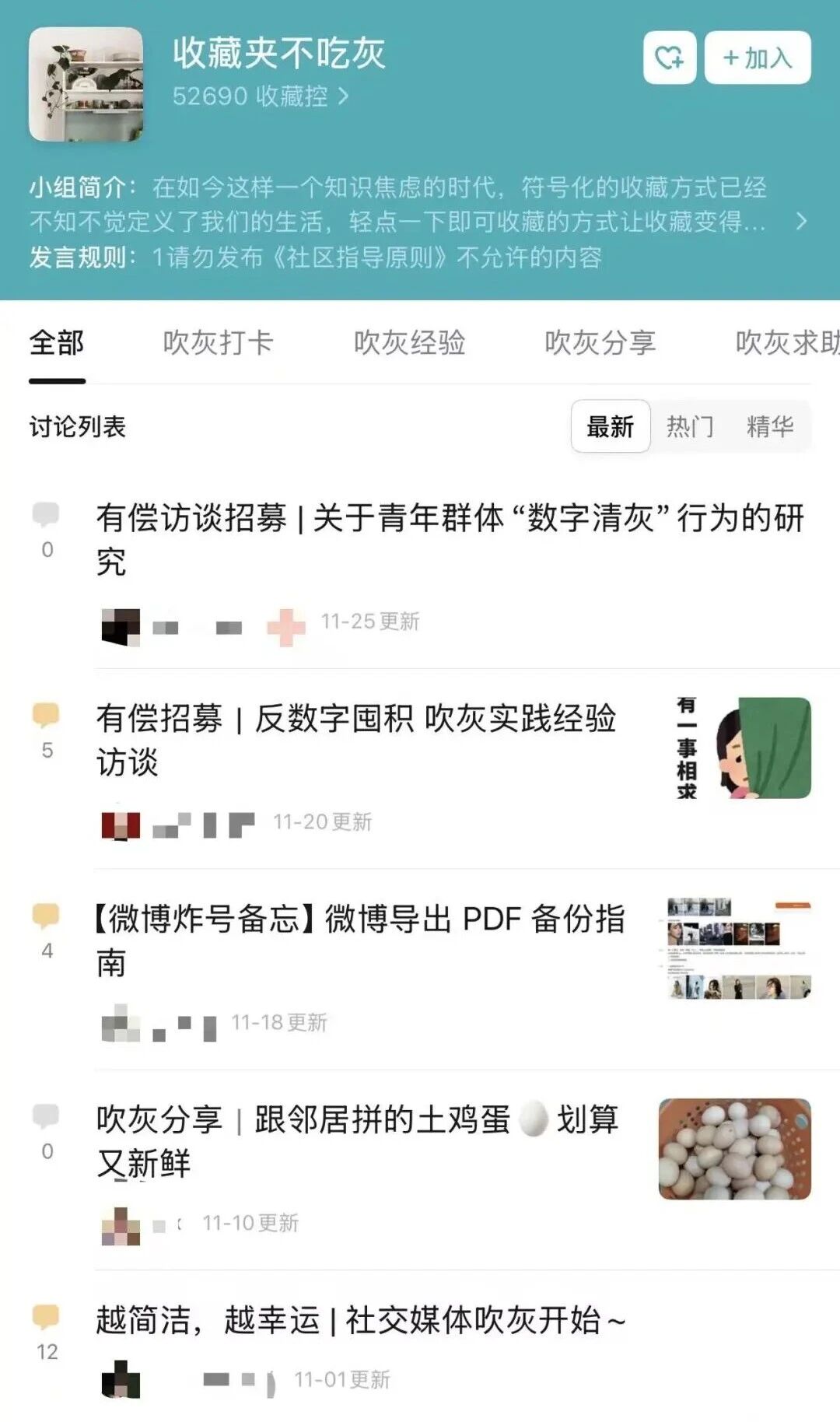Switch to the 全部 tab
This screenshot has width=840, height=1422.
(57, 343)
